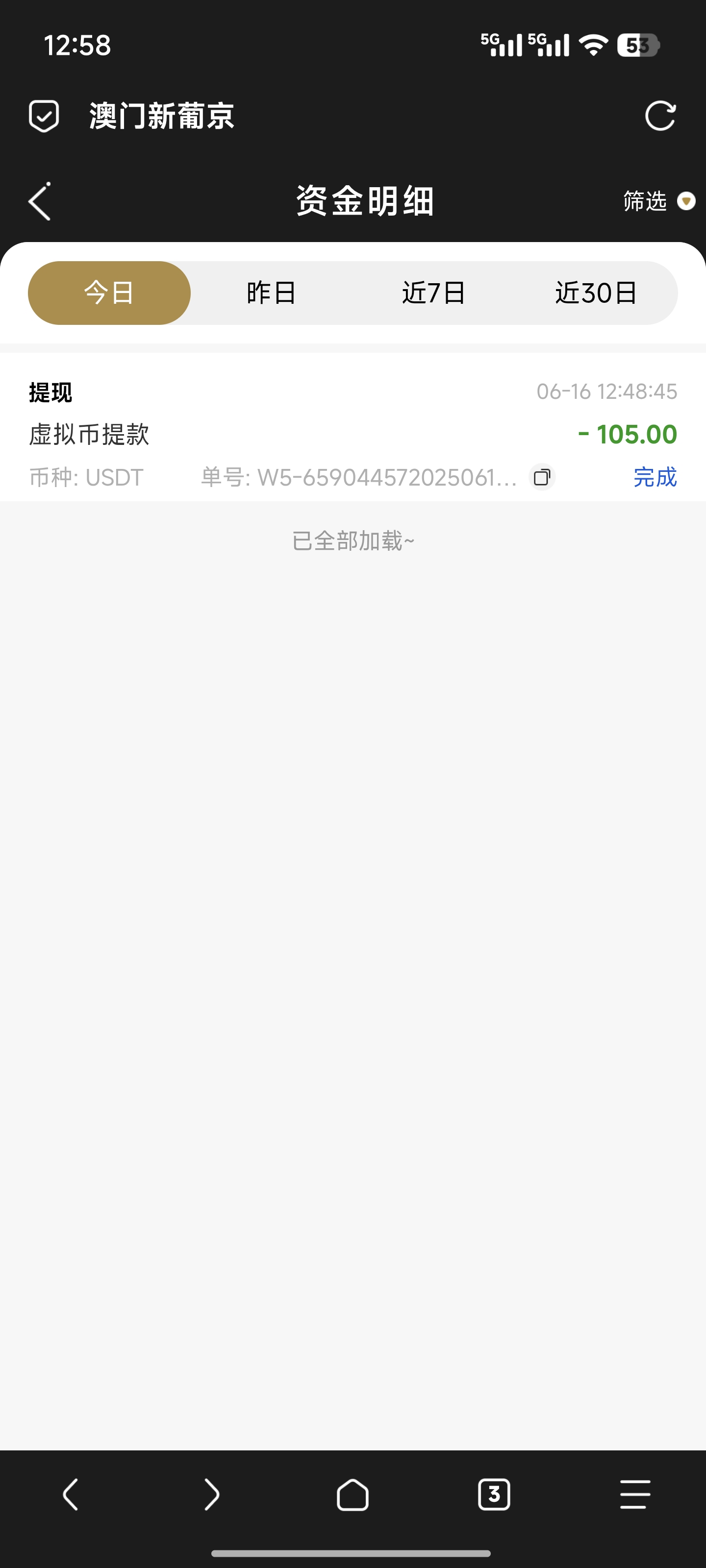Viewport: 706px width, 1568px height.
Task: Reload the page with the refresh icon
Action: pos(660,116)
